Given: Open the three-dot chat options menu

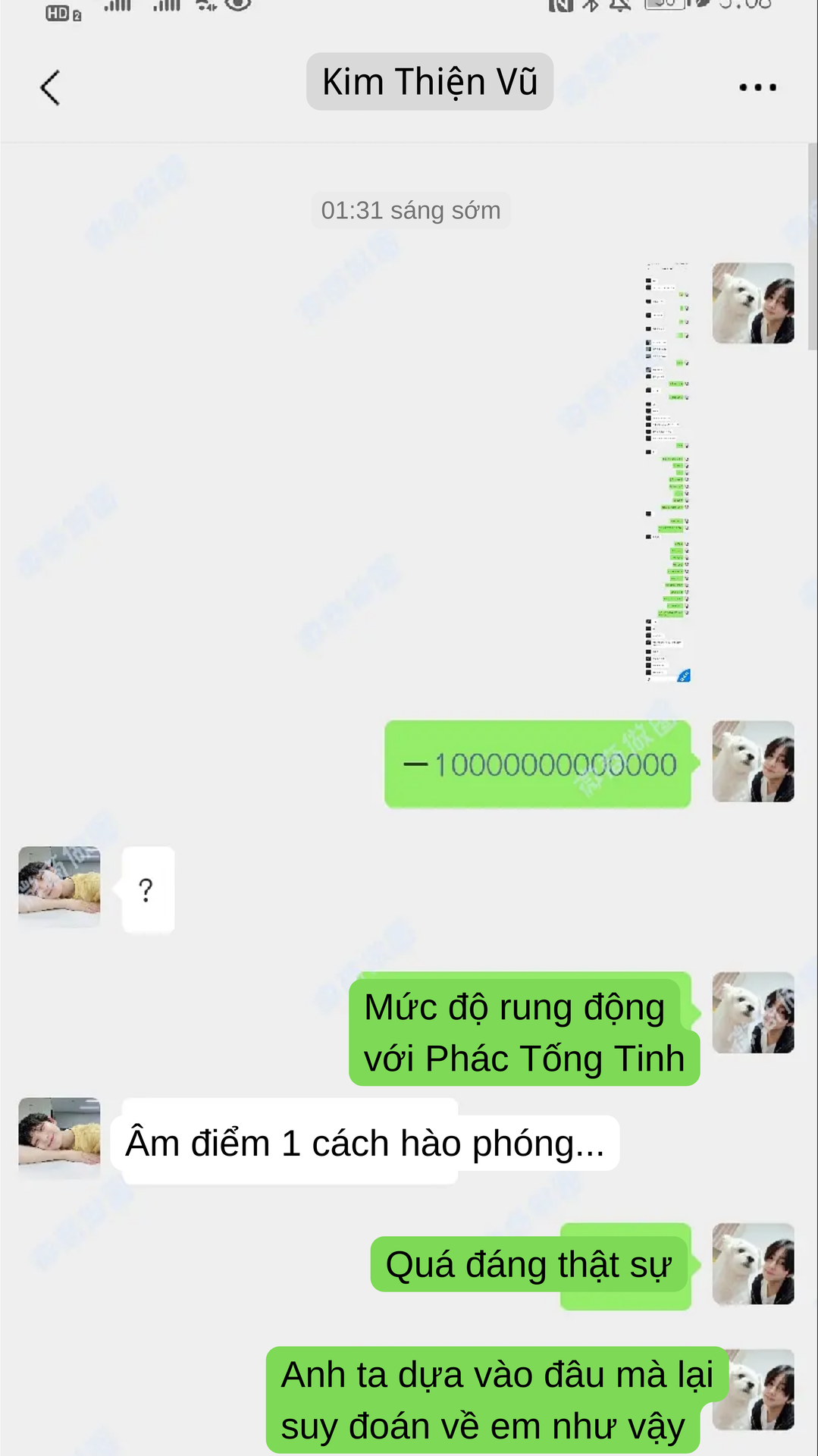Looking at the screenshot, I should pyautogui.click(x=757, y=87).
